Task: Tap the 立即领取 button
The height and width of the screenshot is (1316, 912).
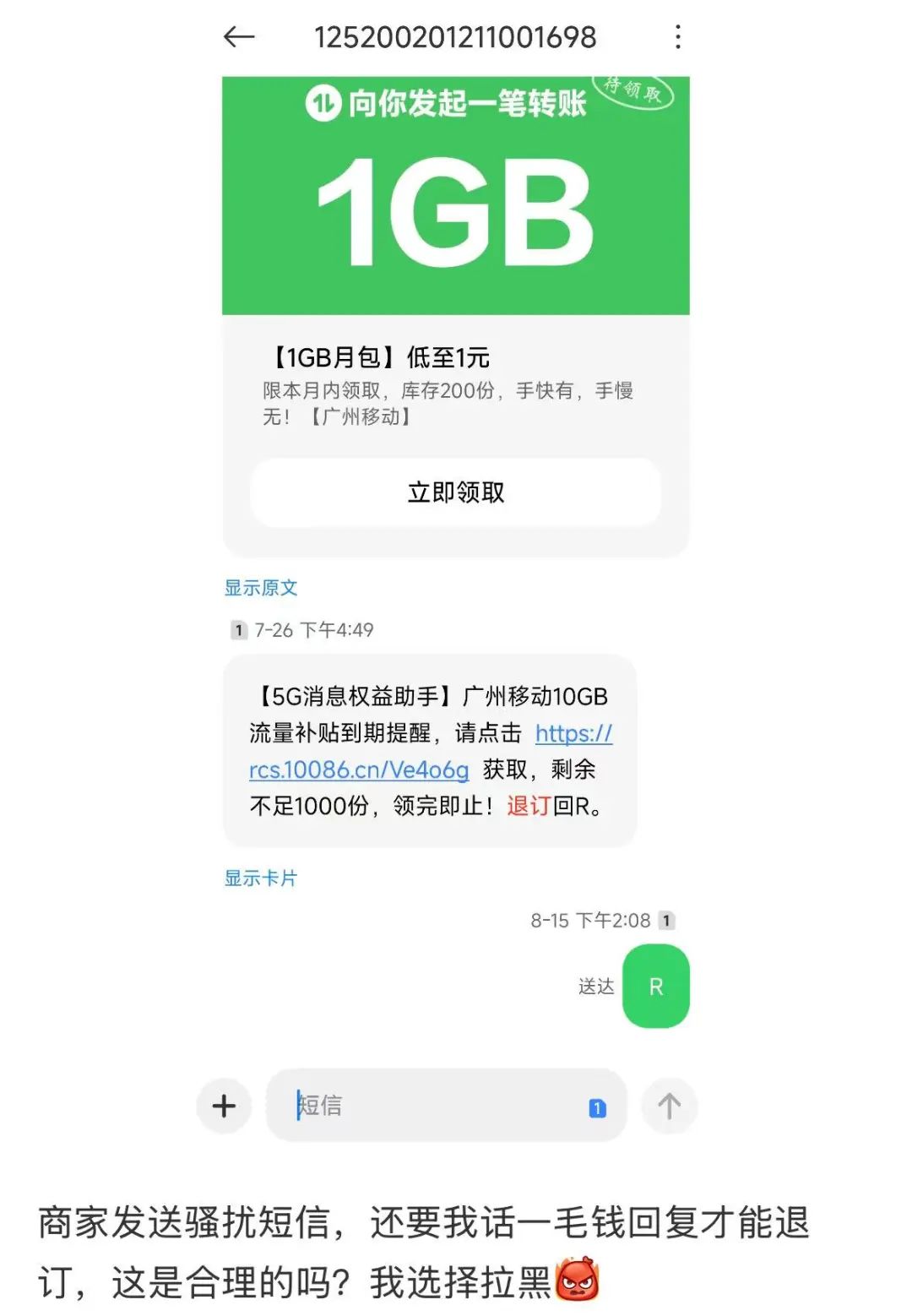Action: click(x=456, y=492)
